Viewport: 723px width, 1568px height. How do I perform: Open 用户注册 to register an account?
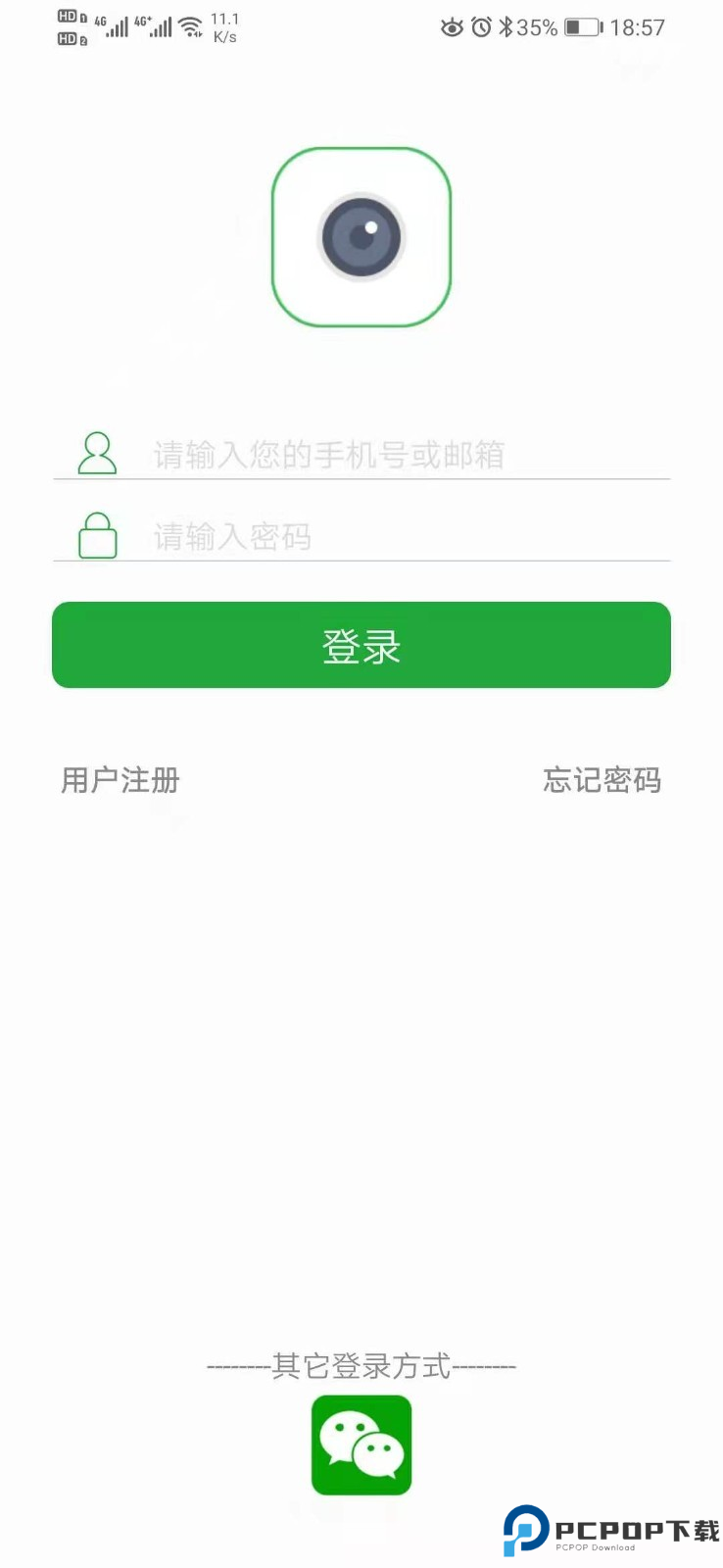coord(119,780)
